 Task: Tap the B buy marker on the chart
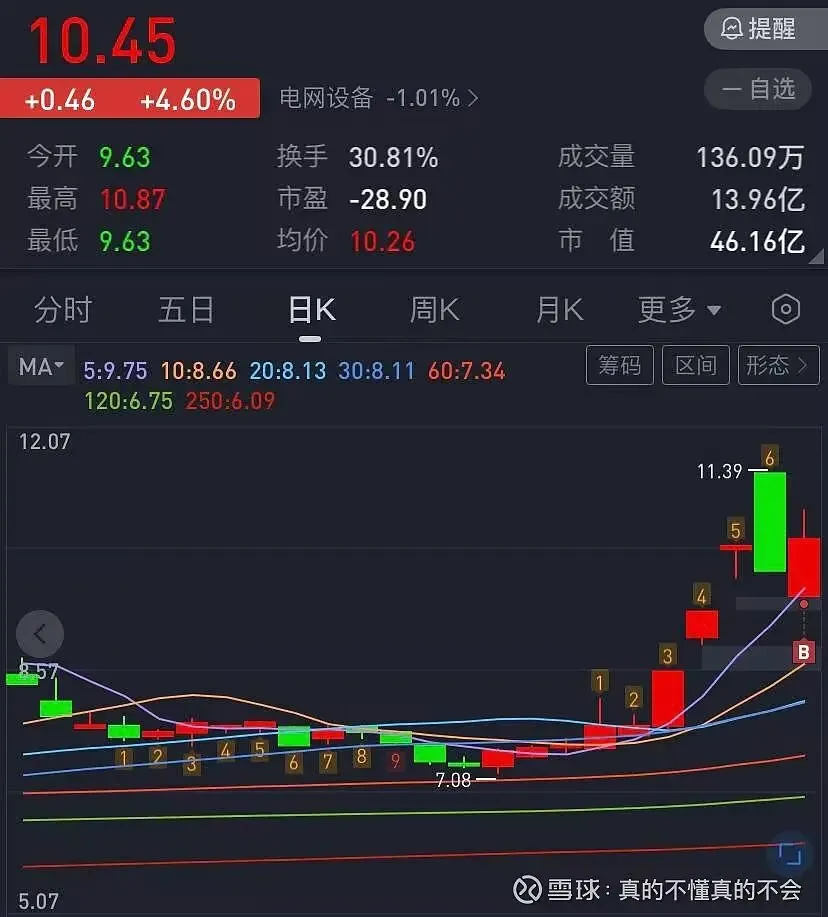[802, 653]
